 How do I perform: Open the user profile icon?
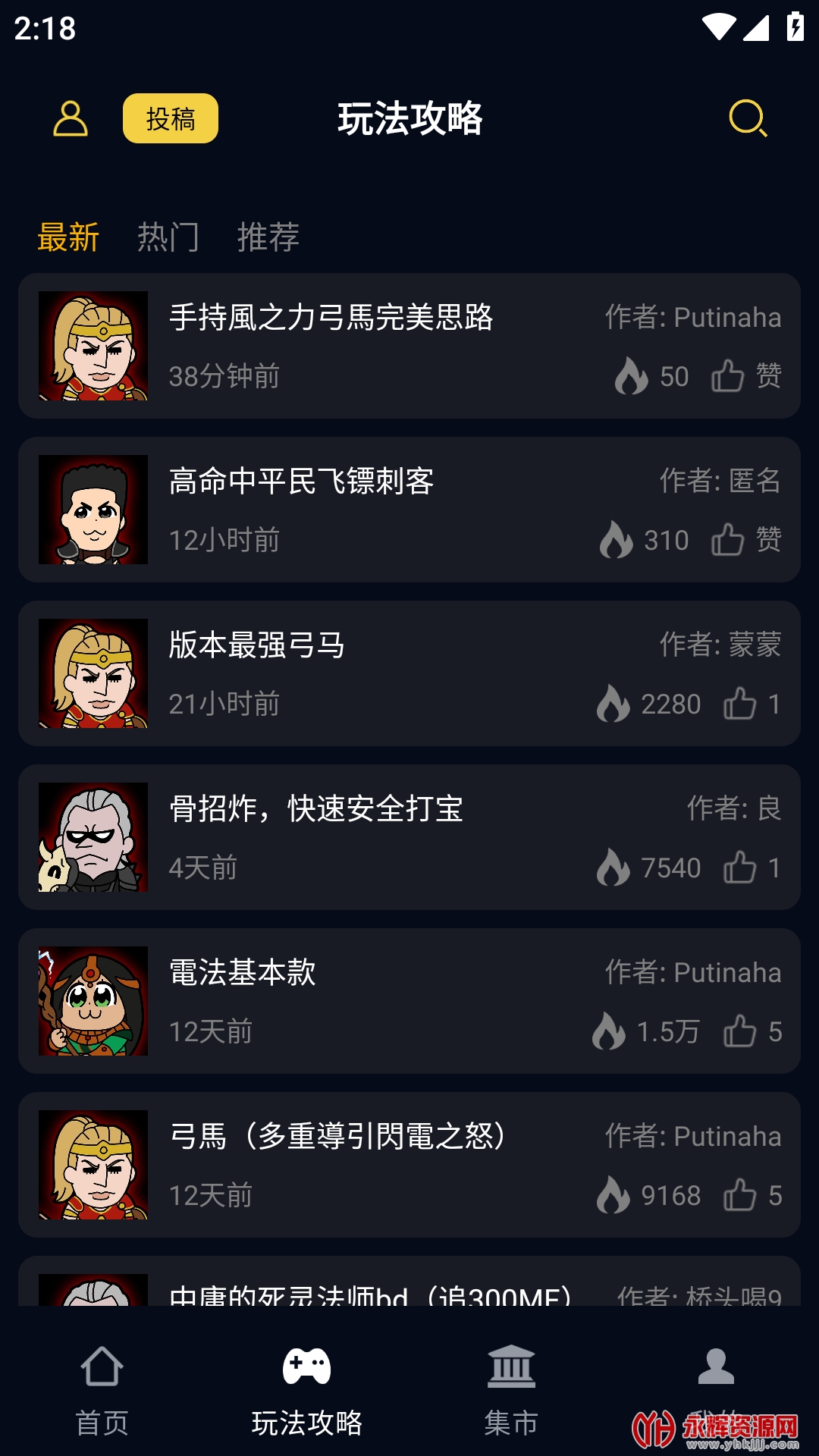click(71, 119)
